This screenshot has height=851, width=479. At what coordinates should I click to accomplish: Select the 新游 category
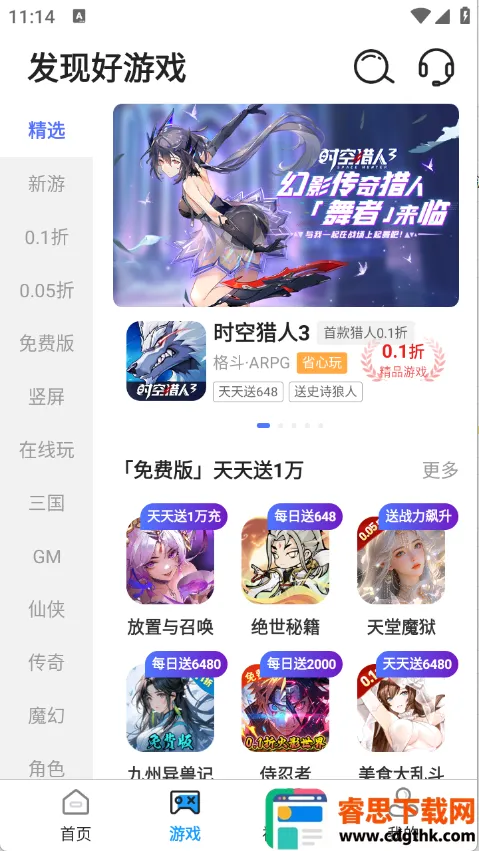pos(47,184)
